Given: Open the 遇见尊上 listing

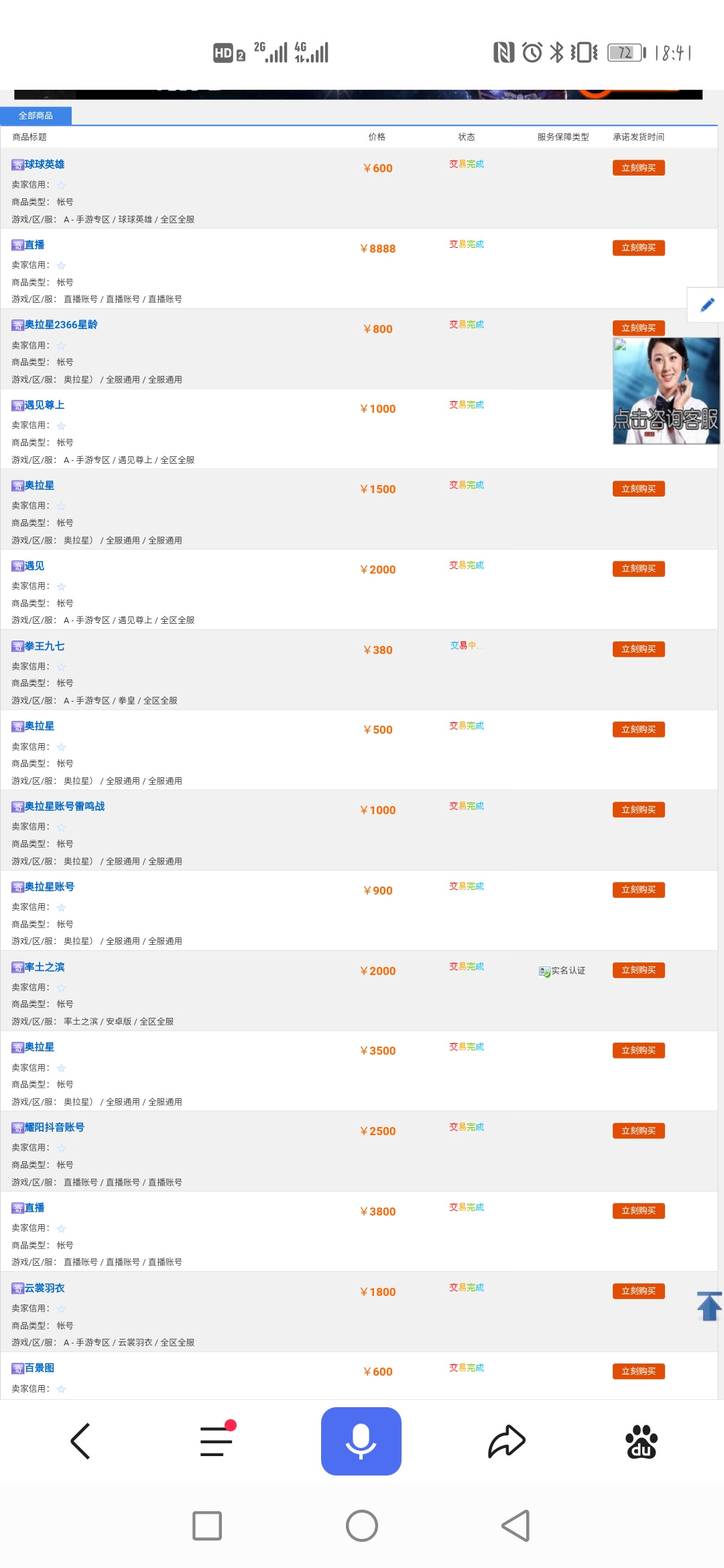Looking at the screenshot, I should [x=44, y=405].
